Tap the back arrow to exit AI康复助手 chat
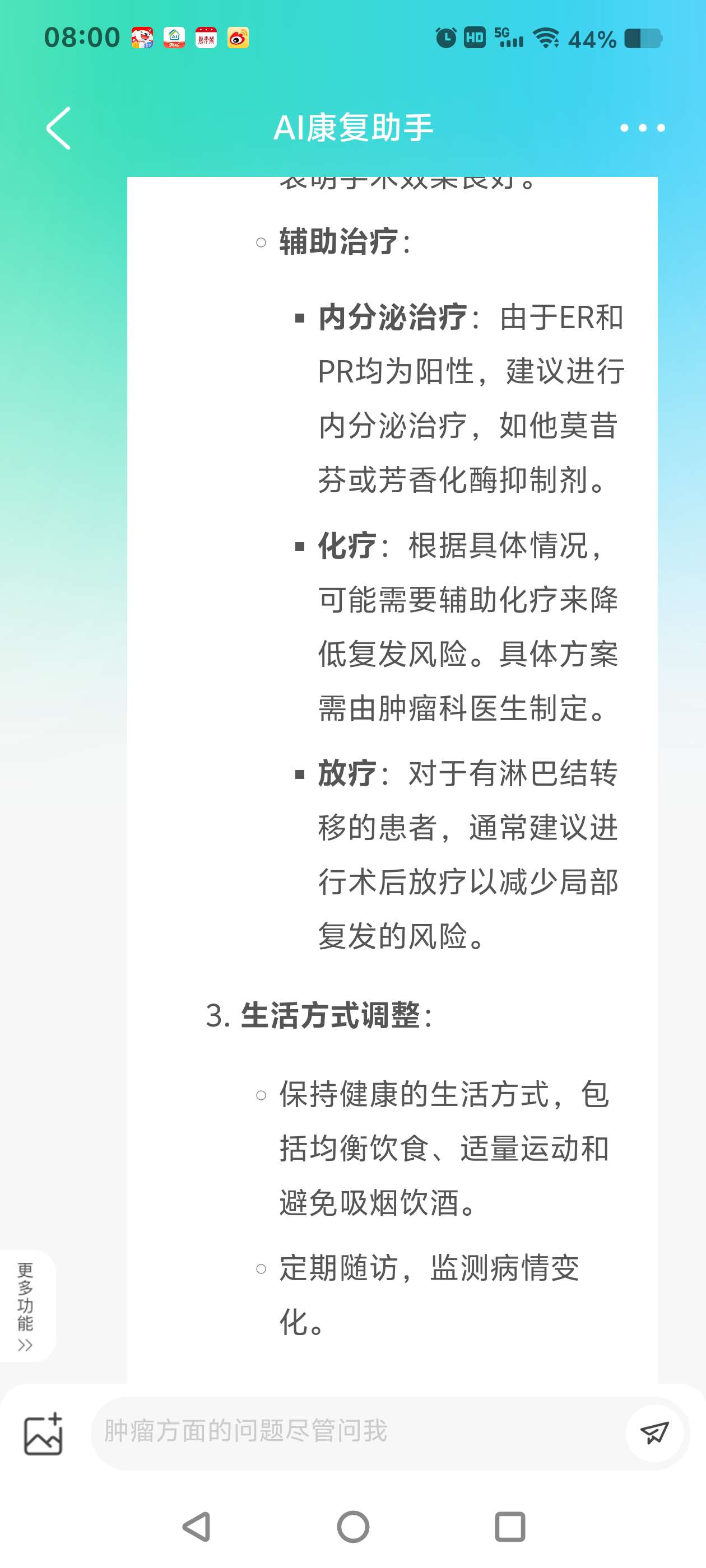 (58, 129)
